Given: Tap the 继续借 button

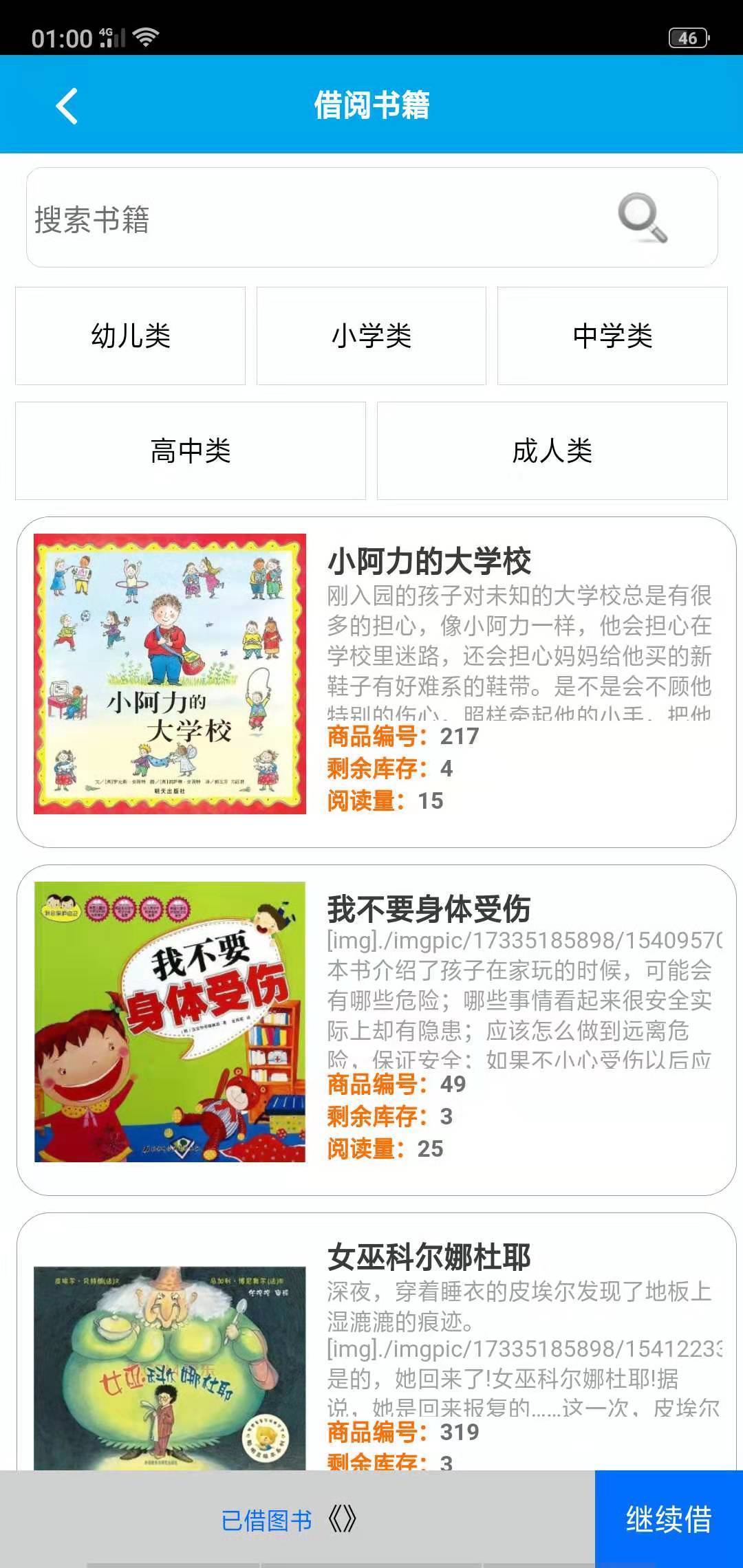Looking at the screenshot, I should point(668,1519).
